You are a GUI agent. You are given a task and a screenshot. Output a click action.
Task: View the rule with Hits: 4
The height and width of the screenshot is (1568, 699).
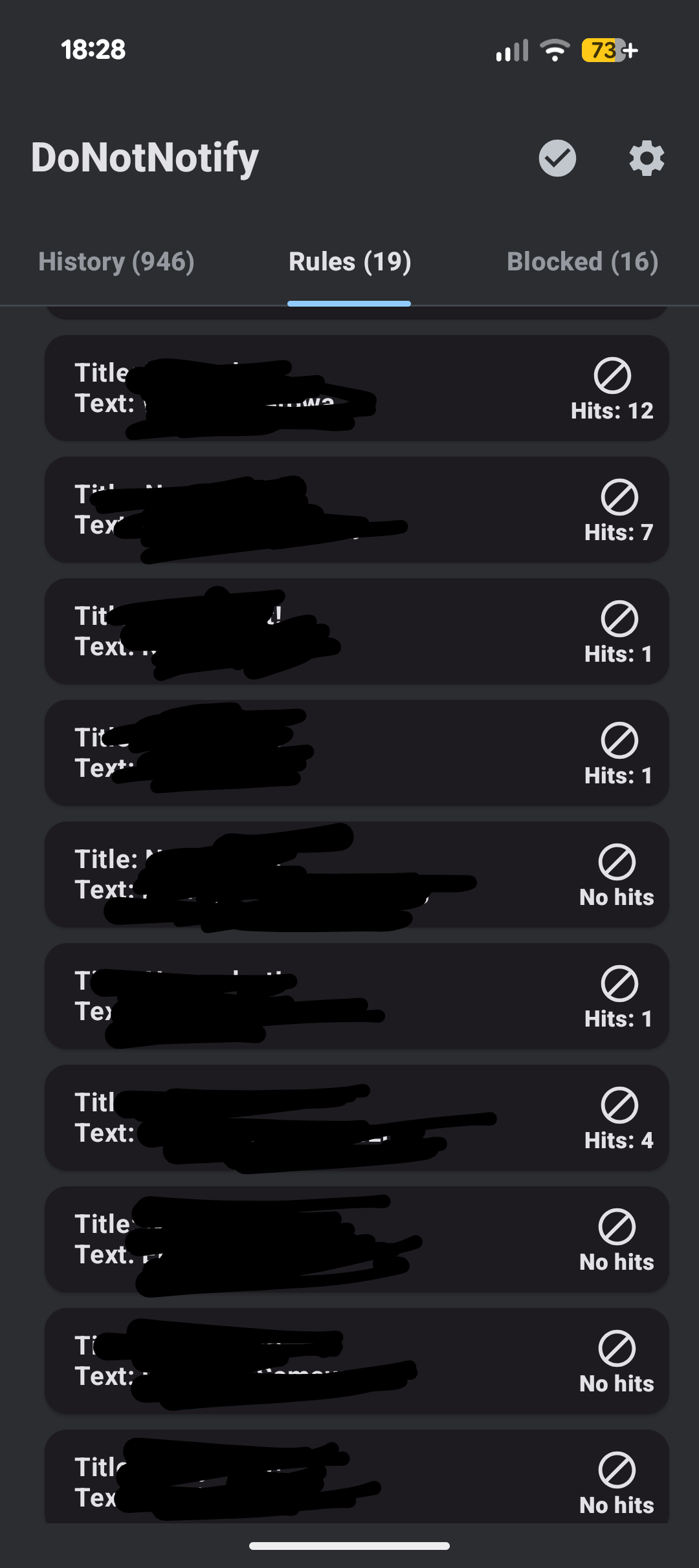click(x=356, y=1118)
